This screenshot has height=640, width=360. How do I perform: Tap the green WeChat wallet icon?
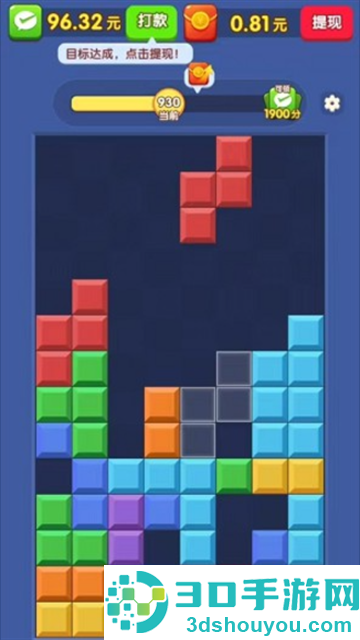[x=26, y=22]
